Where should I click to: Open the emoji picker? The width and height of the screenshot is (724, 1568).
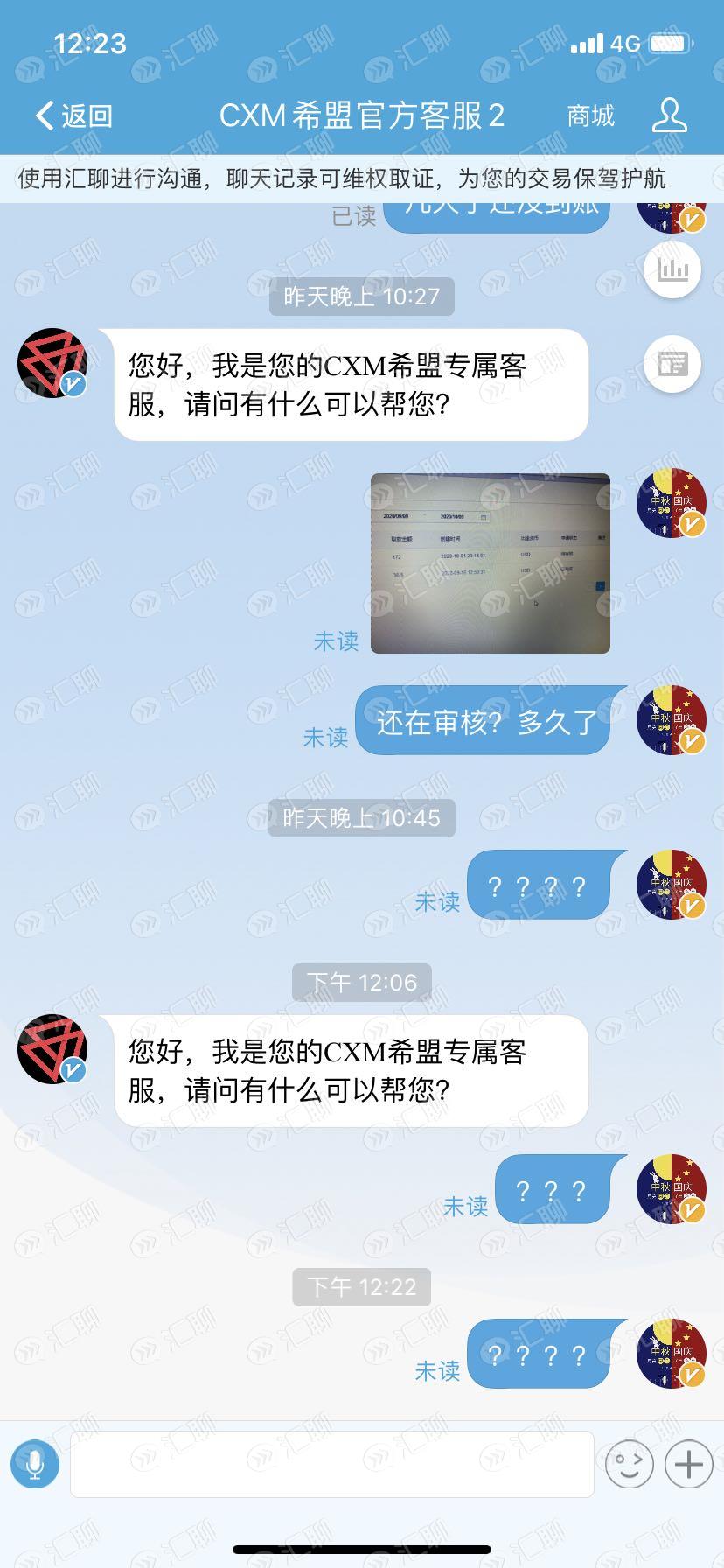point(629,1464)
